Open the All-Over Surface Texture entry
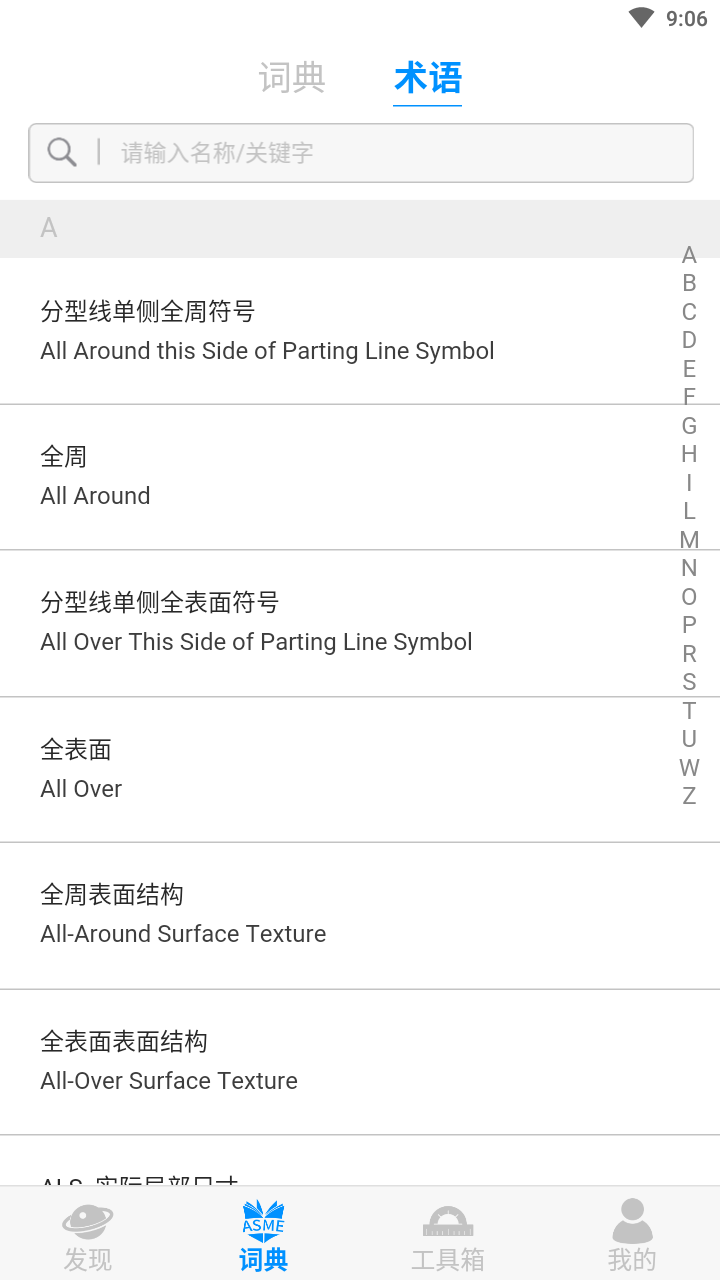Viewport: 720px width, 1280px height. click(360, 1062)
